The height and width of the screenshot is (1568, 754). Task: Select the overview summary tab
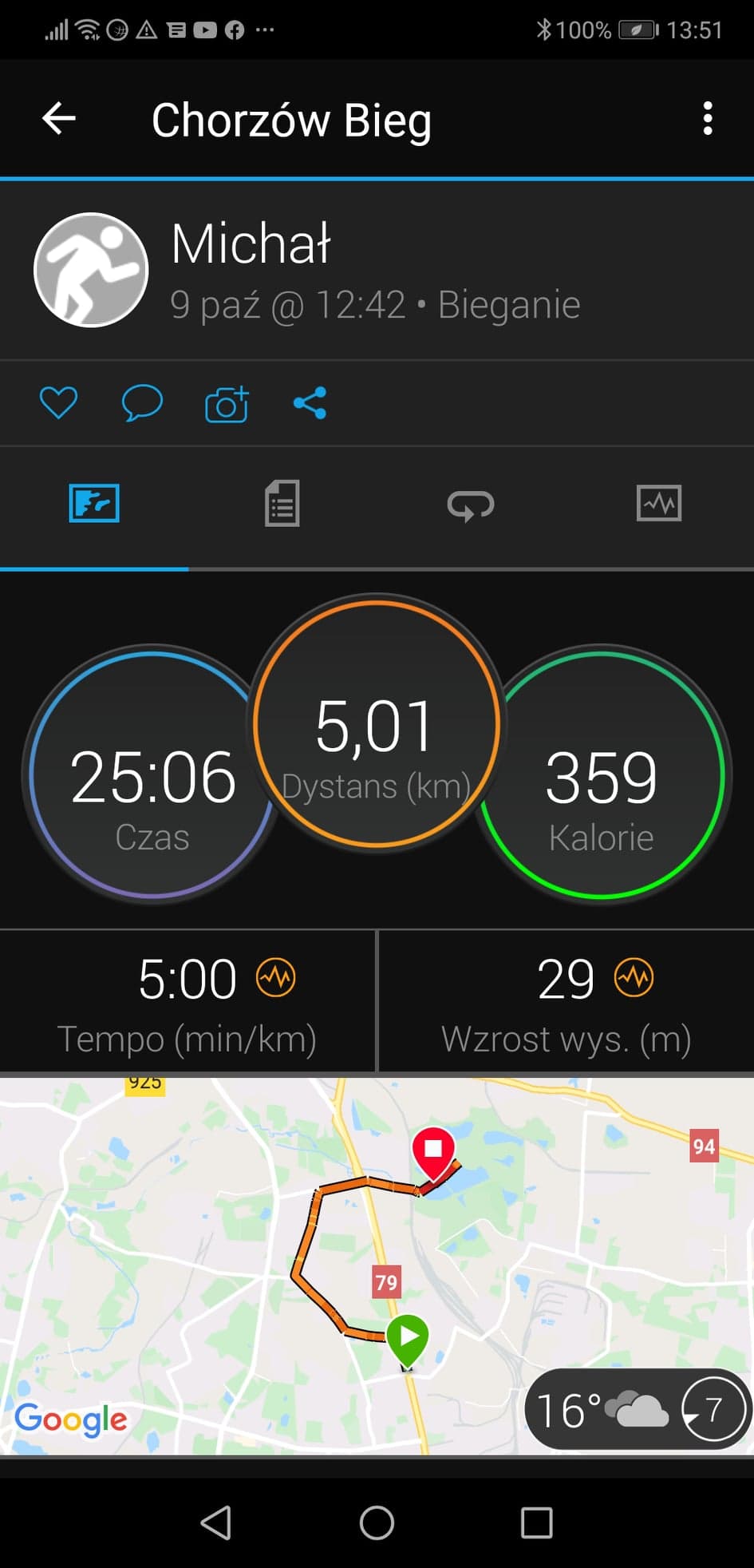(x=94, y=504)
